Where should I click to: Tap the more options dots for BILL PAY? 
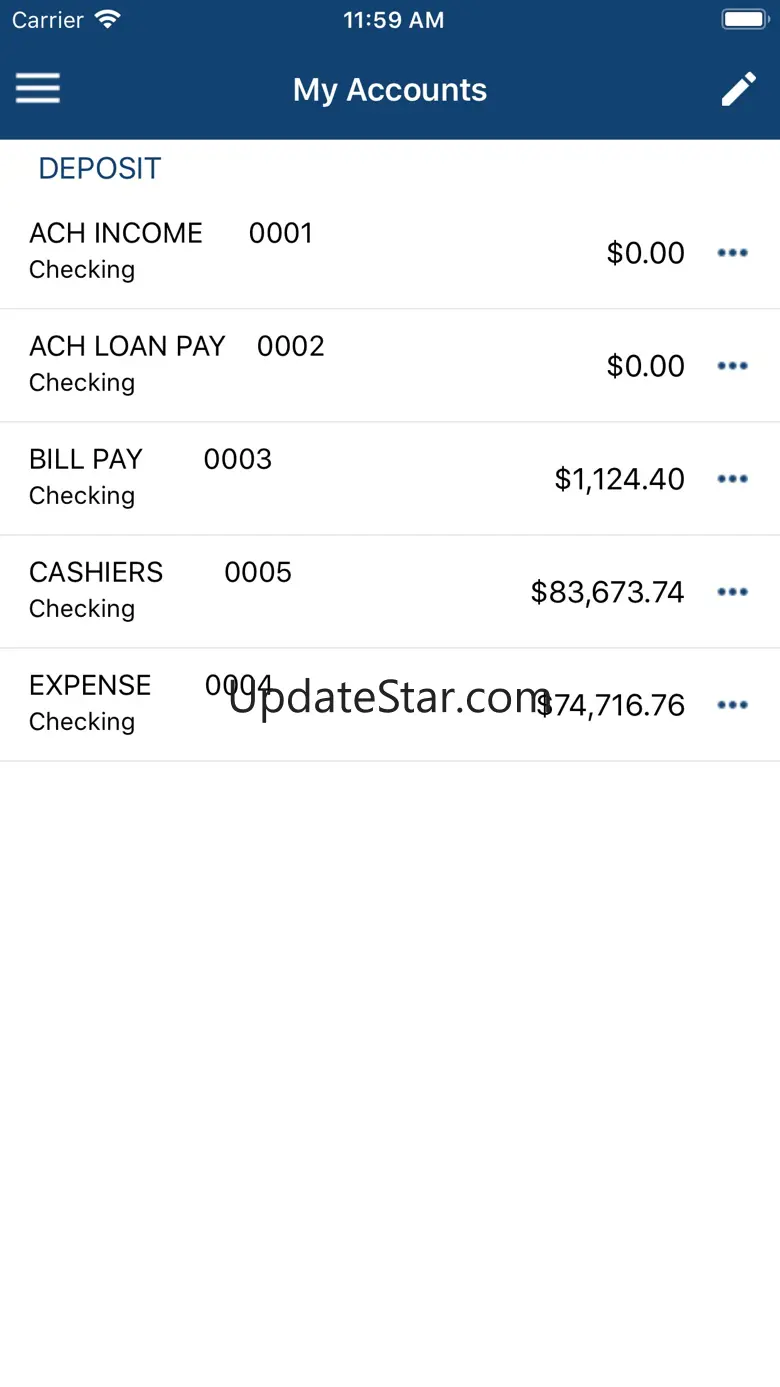click(x=732, y=479)
